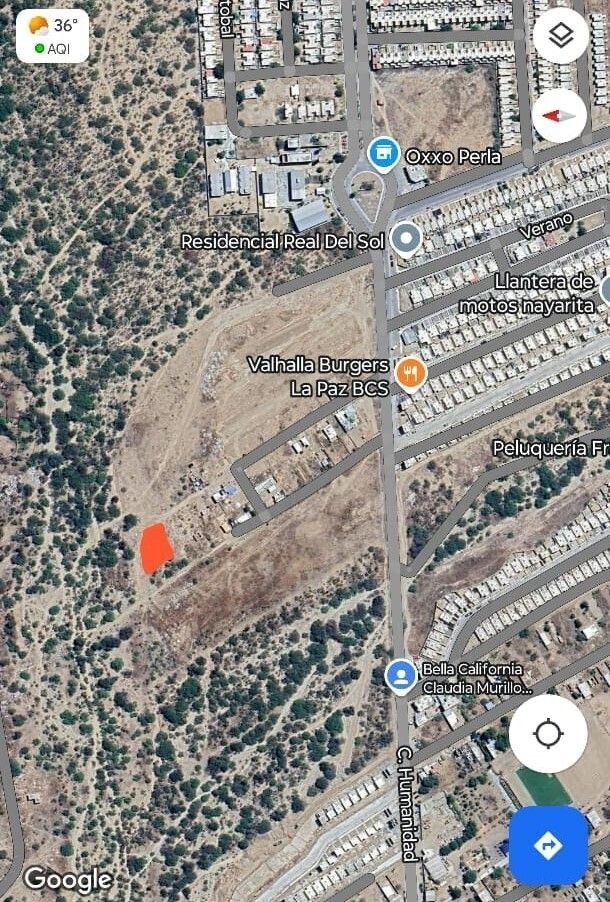The width and height of the screenshot is (610, 902).
Task: Open the Valhalla Burgers La Paz BCS pin
Action: click(409, 375)
